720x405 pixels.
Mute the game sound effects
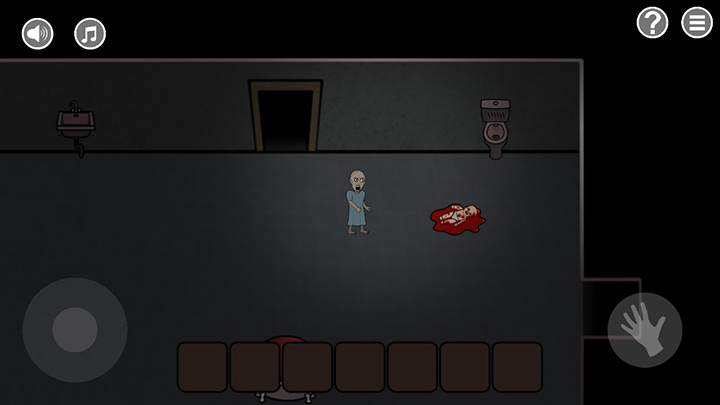coord(38,34)
